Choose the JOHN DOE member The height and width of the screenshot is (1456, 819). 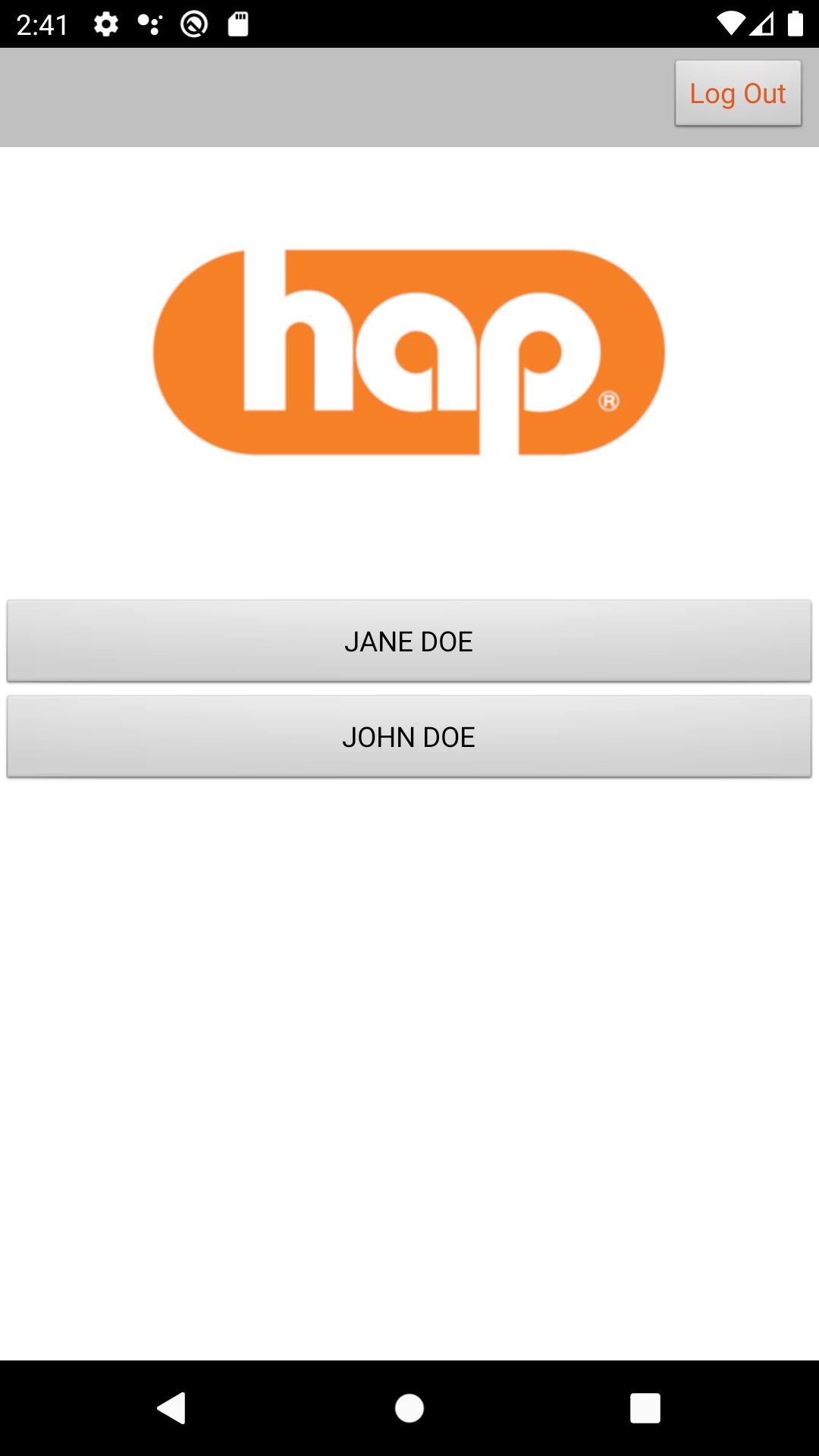[409, 736]
